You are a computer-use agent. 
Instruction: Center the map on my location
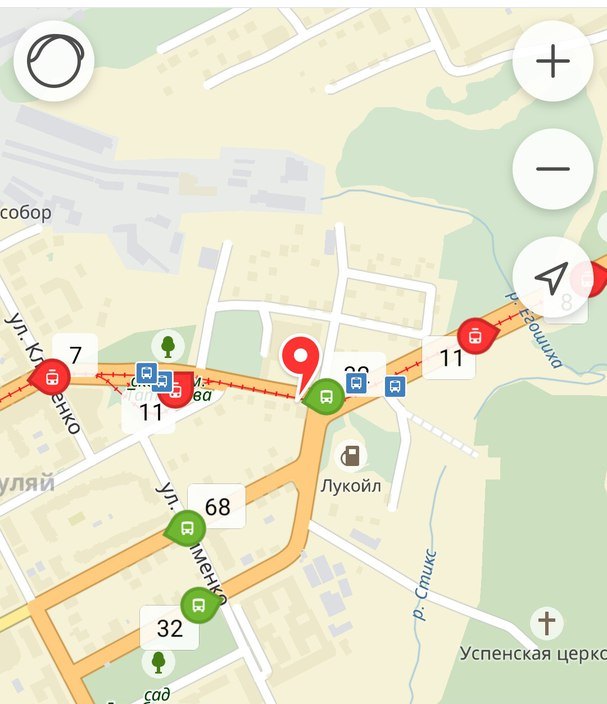[553, 277]
